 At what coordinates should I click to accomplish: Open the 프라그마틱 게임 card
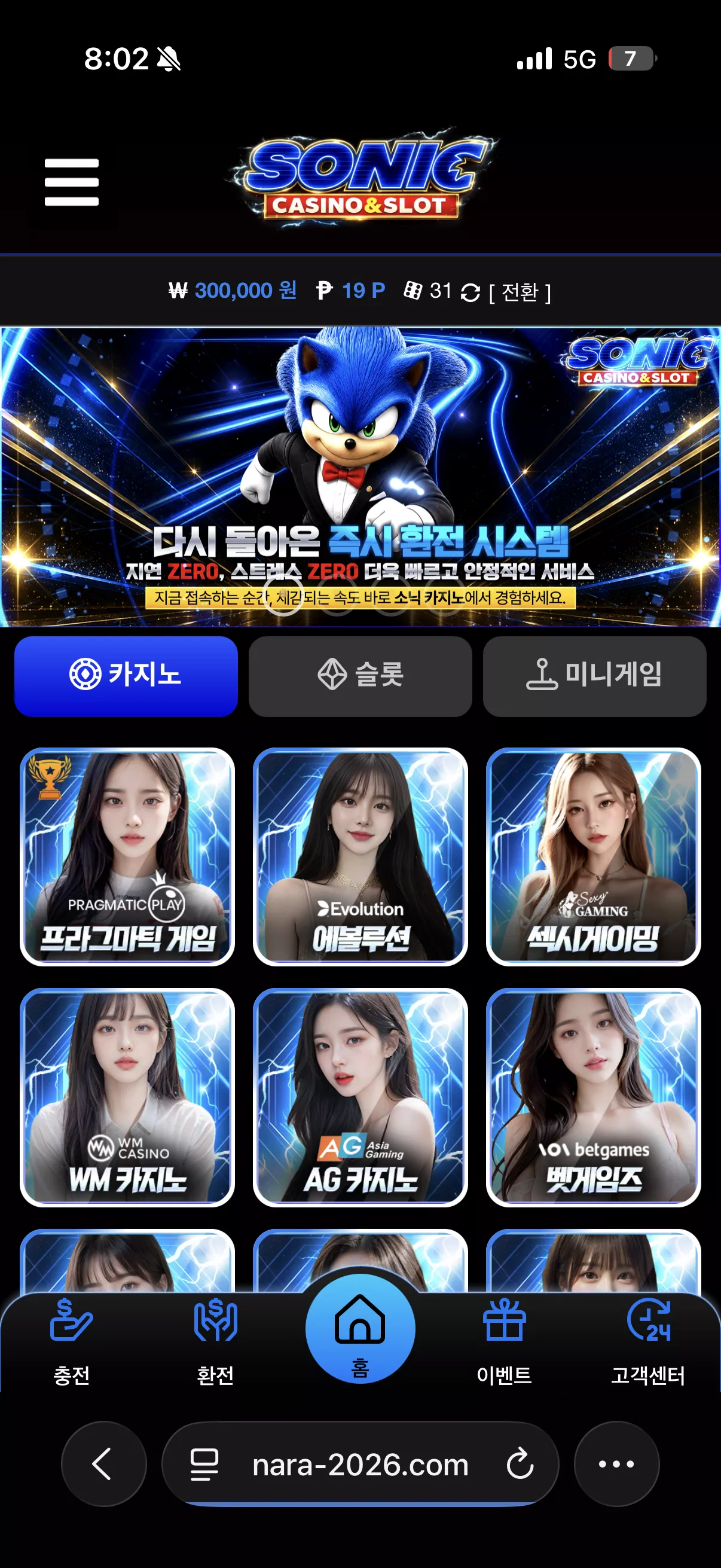127,856
